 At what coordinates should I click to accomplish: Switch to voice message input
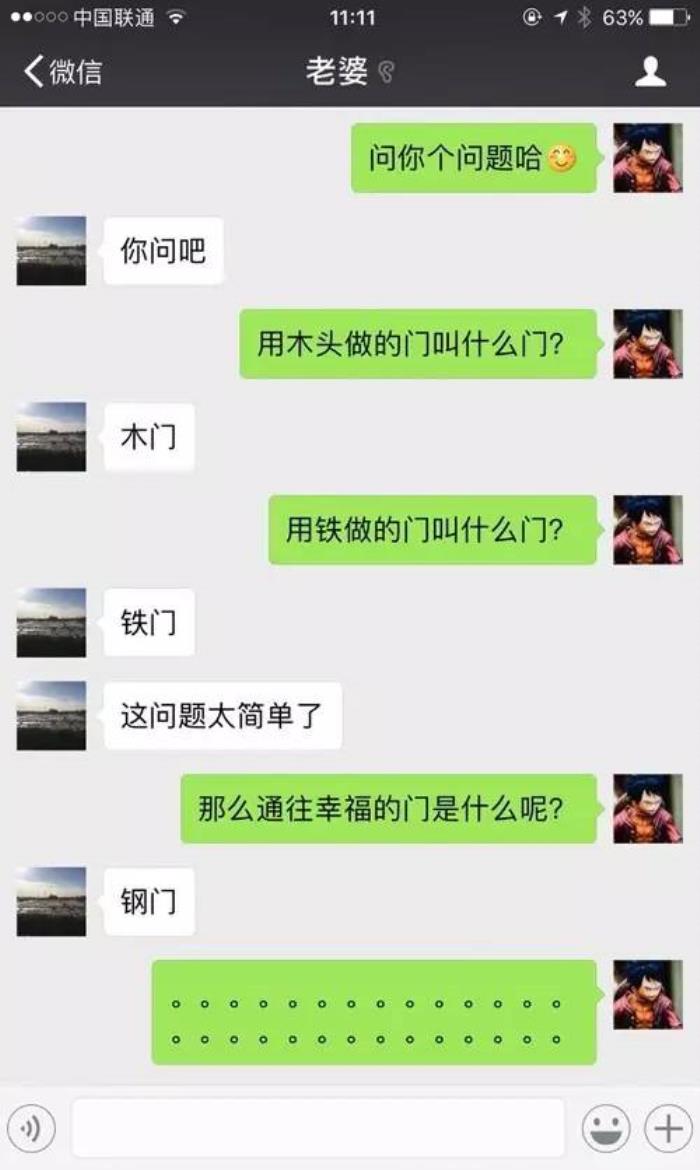(31, 1129)
